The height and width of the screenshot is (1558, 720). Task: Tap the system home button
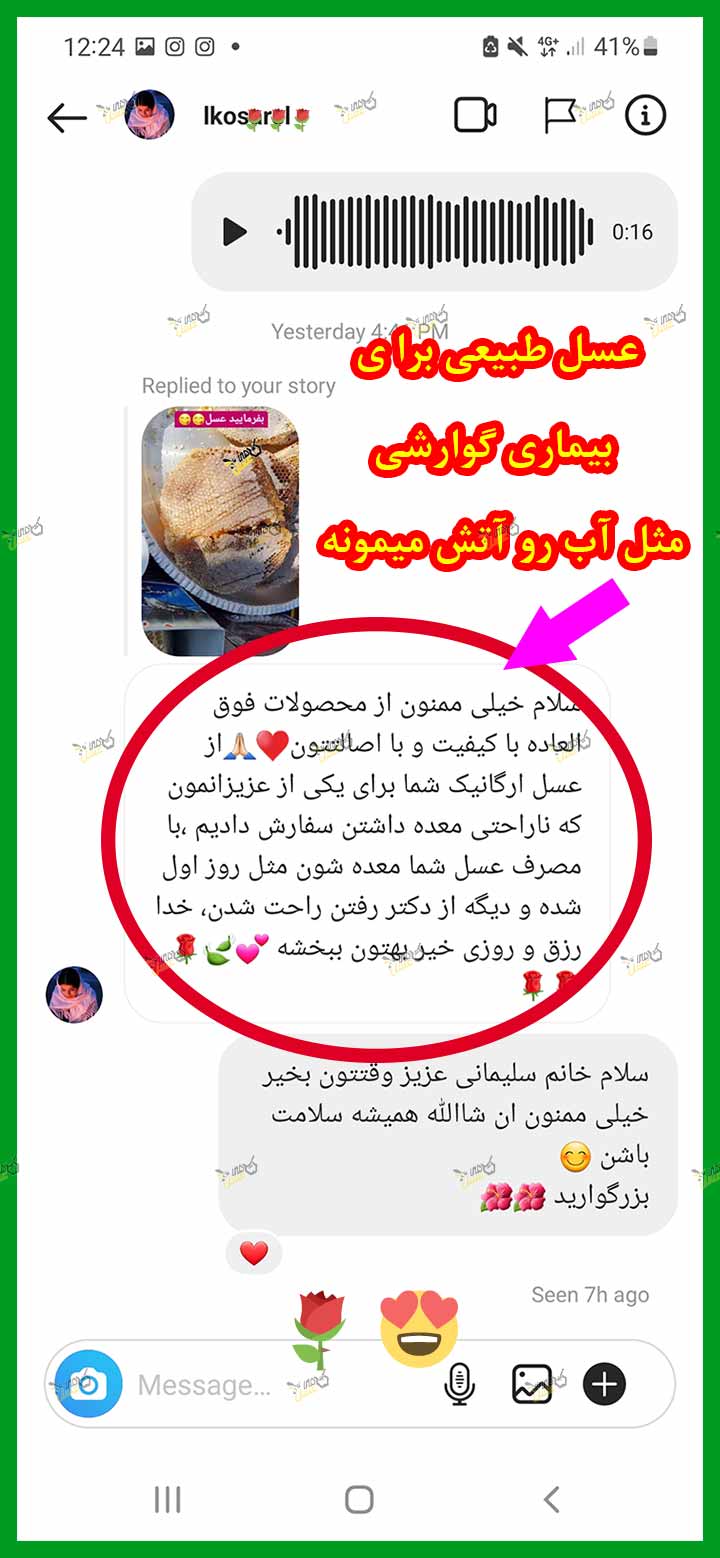(359, 1498)
